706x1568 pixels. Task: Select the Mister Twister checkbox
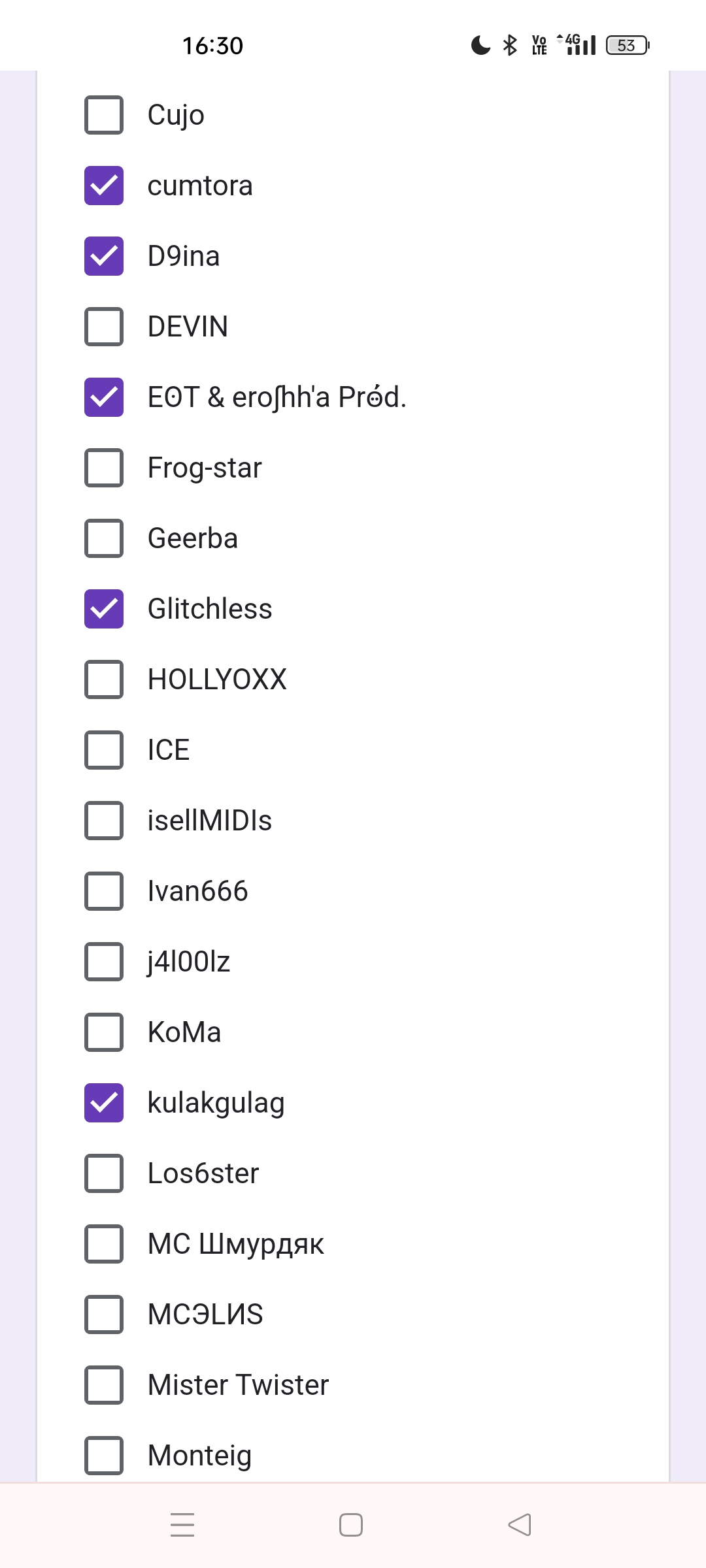104,1385
